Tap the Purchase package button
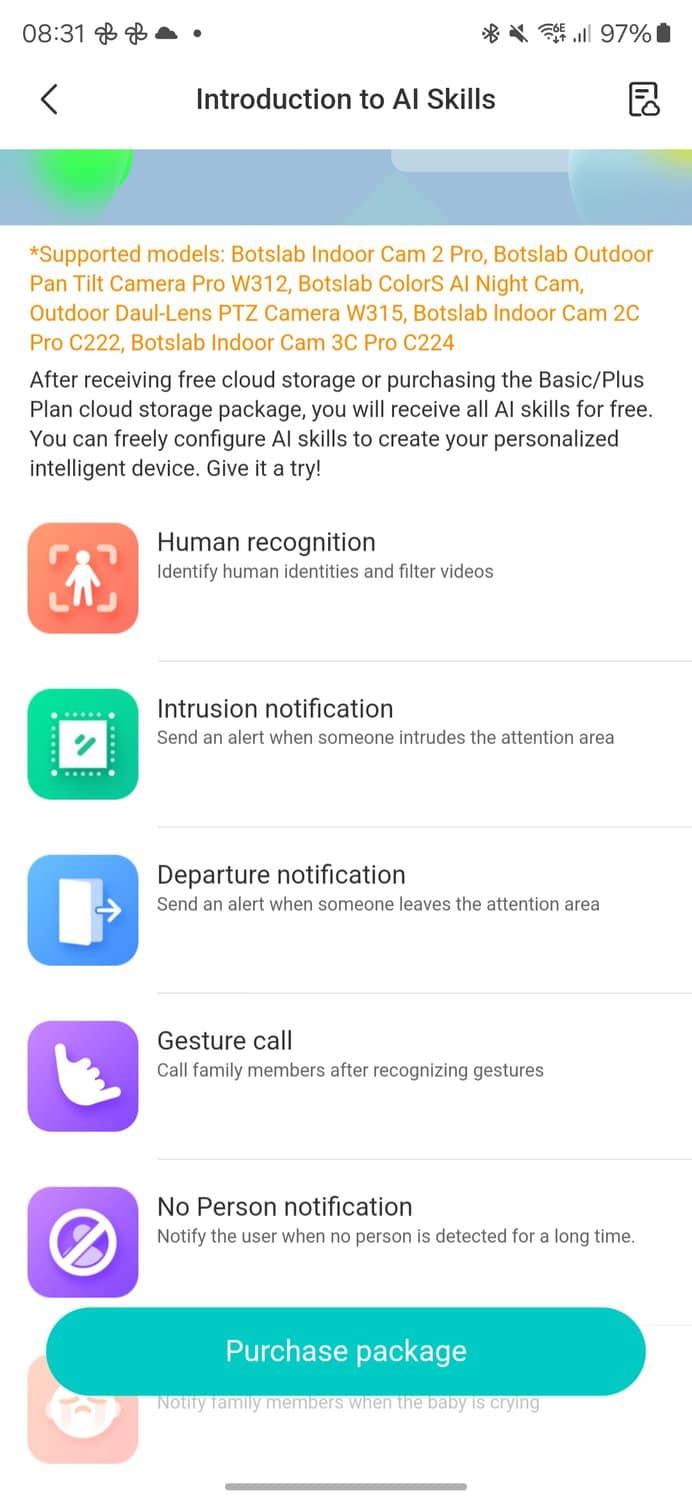 [x=346, y=1351]
